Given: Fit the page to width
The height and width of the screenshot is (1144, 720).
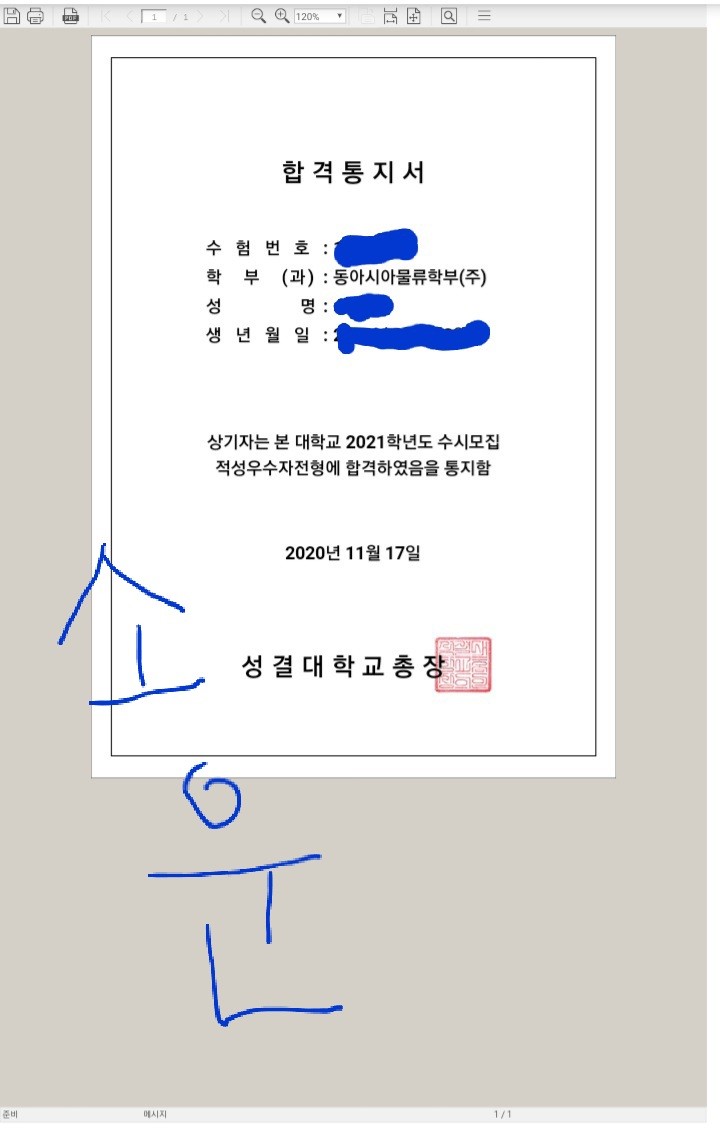Looking at the screenshot, I should (x=390, y=16).
